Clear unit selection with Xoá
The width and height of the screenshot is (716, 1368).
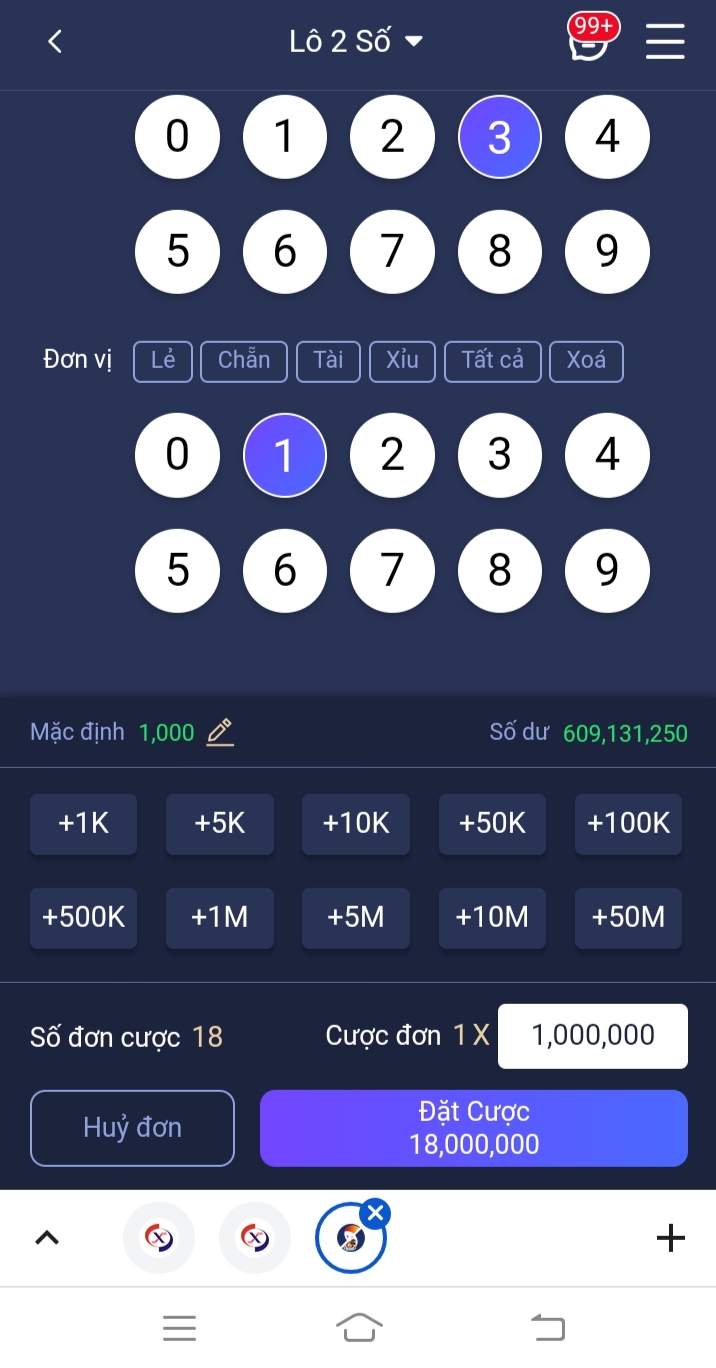point(586,361)
